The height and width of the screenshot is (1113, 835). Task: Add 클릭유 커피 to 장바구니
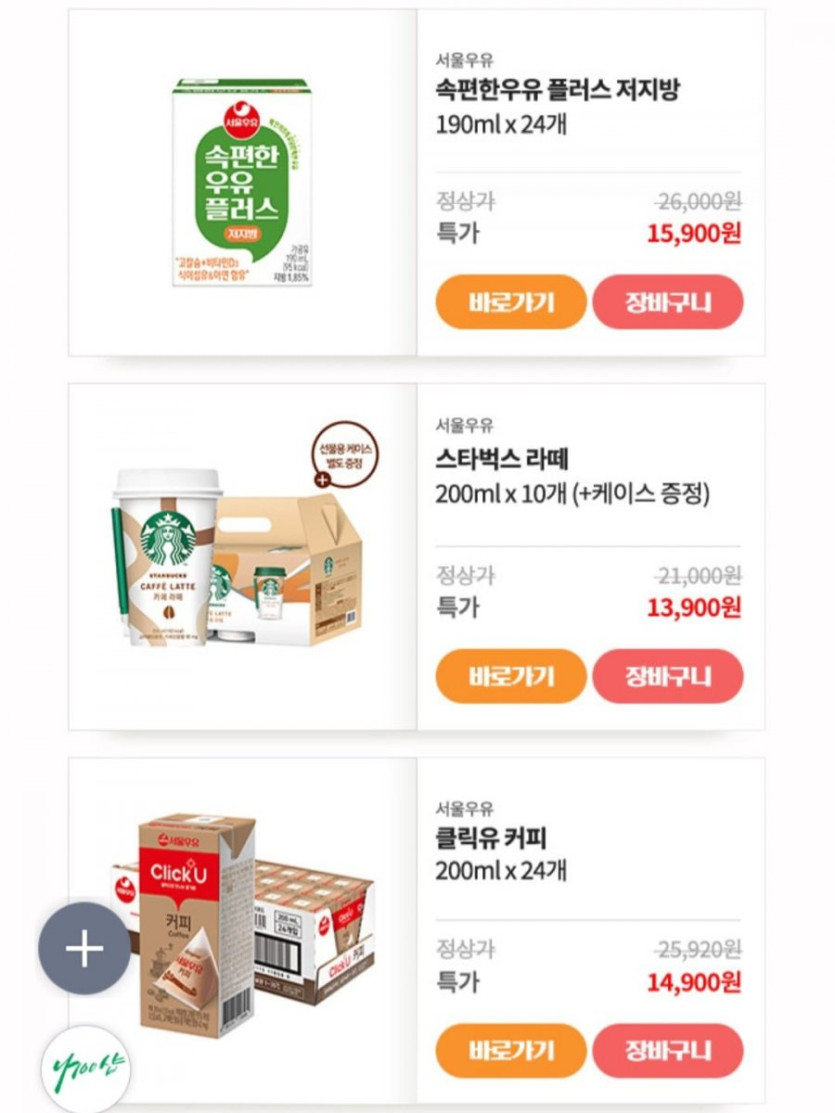pos(668,1050)
